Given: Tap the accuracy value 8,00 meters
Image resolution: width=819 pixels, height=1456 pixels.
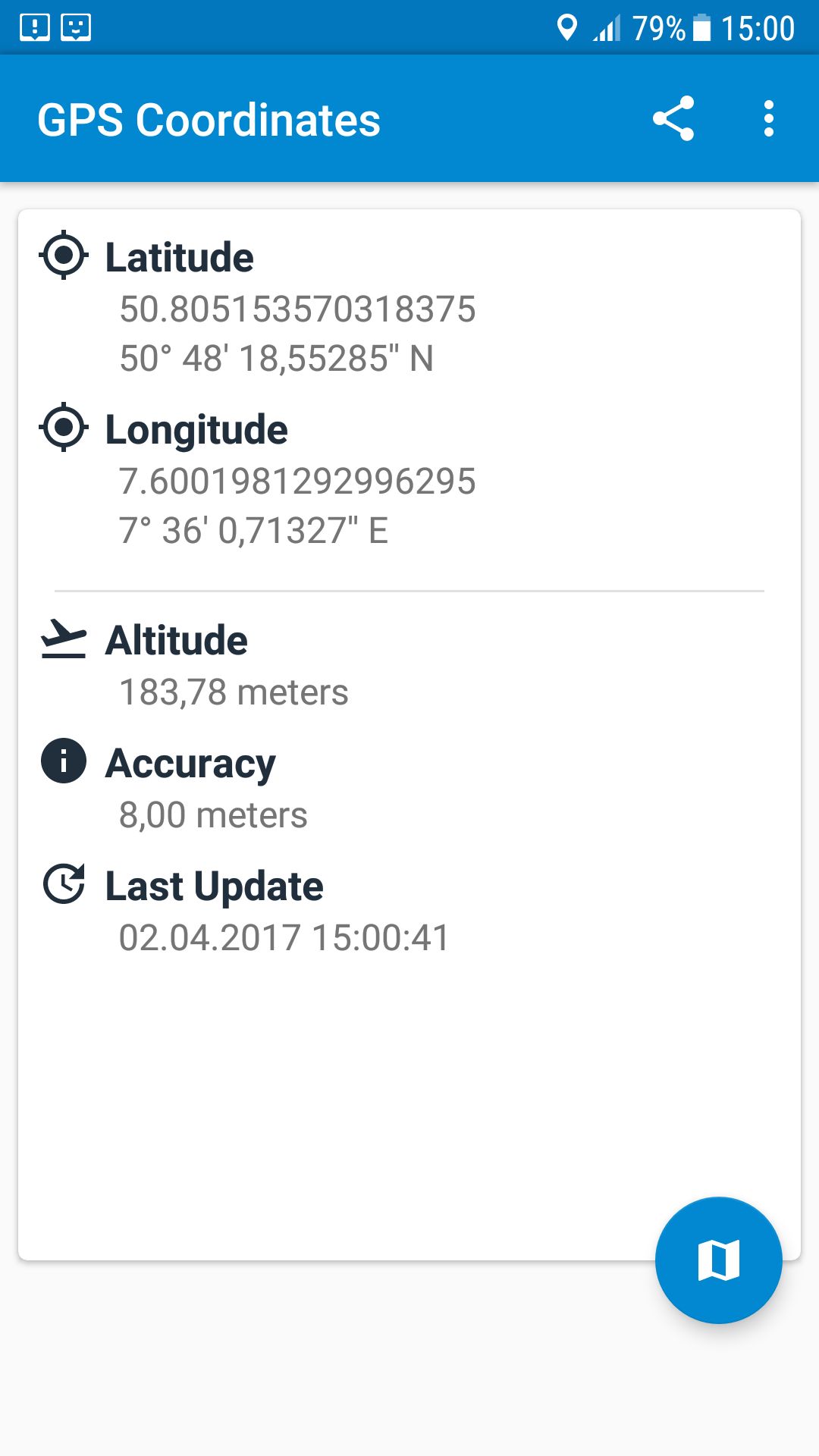Looking at the screenshot, I should 213,815.
